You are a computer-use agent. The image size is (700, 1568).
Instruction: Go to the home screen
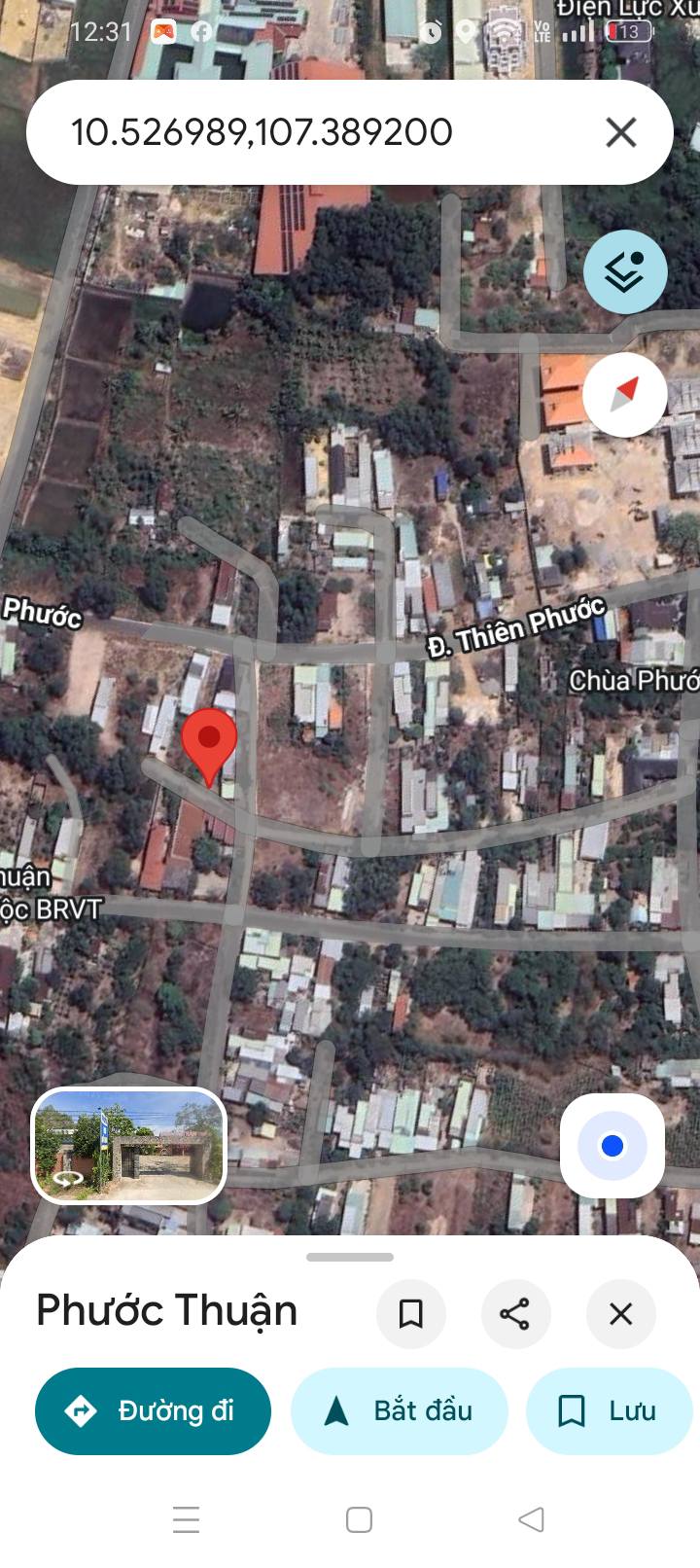click(x=359, y=1519)
